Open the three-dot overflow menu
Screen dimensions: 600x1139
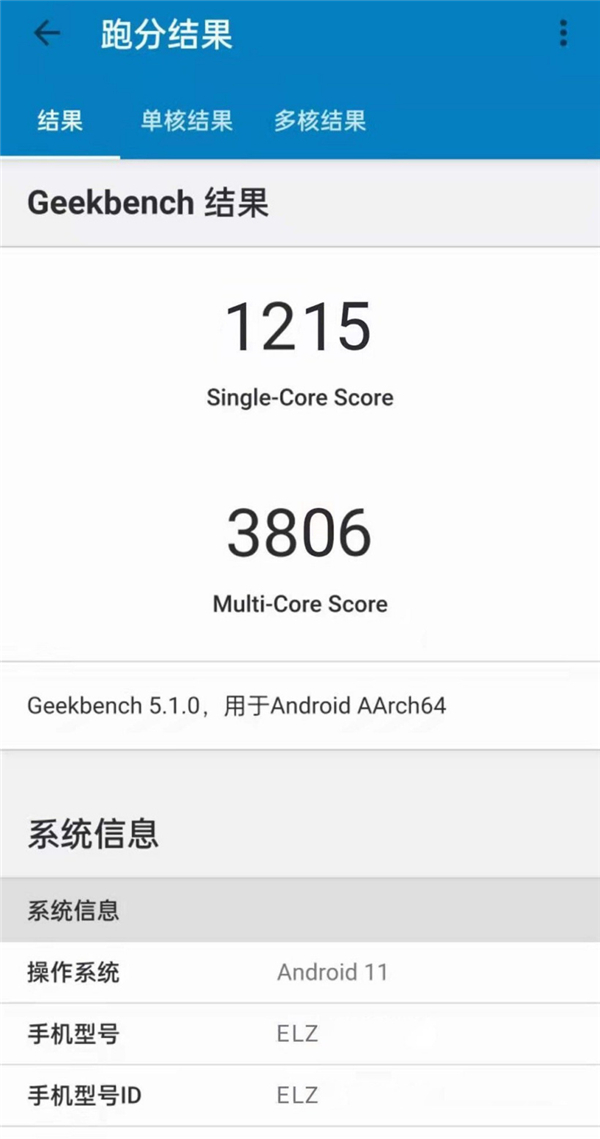click(563, 33)
